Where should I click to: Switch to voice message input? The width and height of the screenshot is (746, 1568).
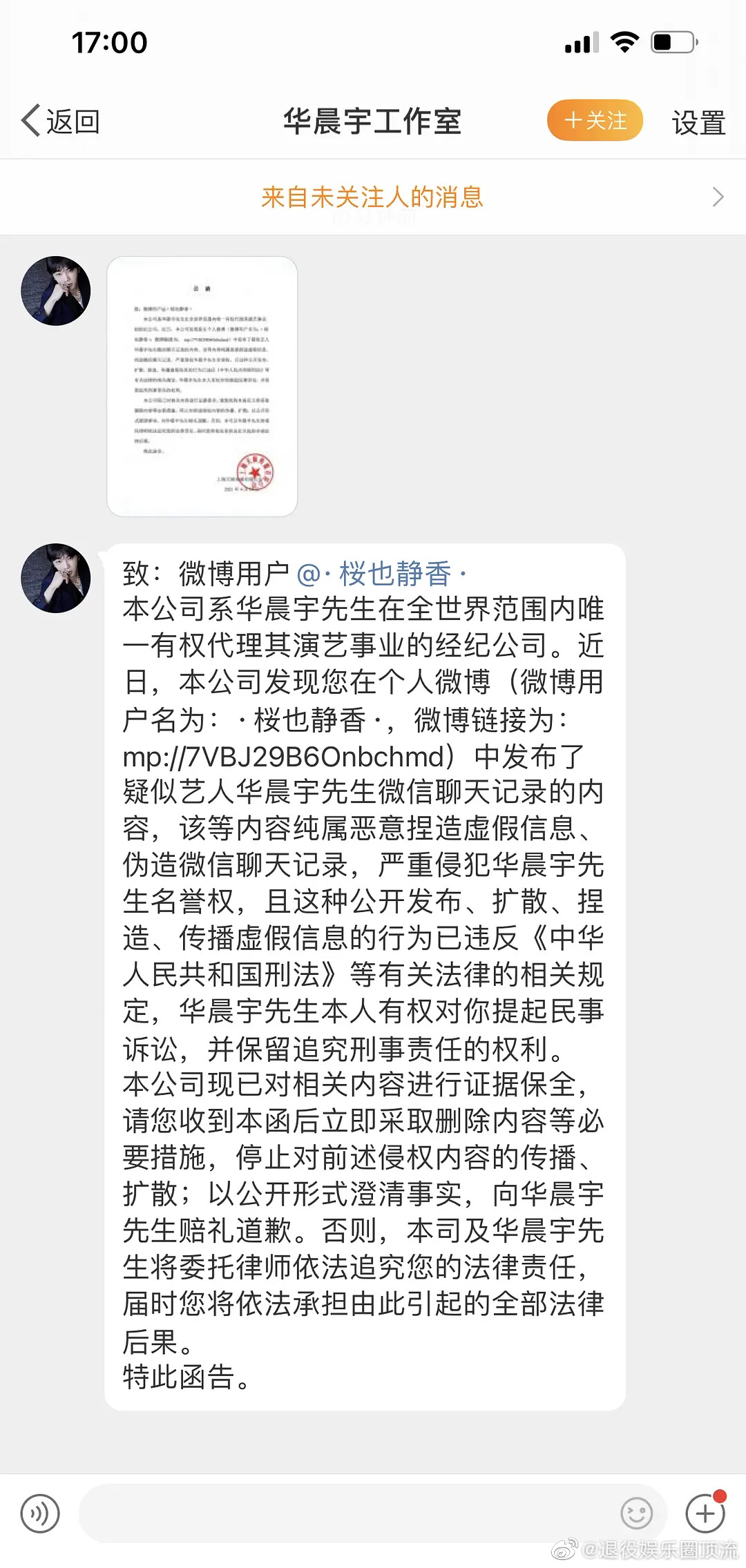(x=41, y=1513)
